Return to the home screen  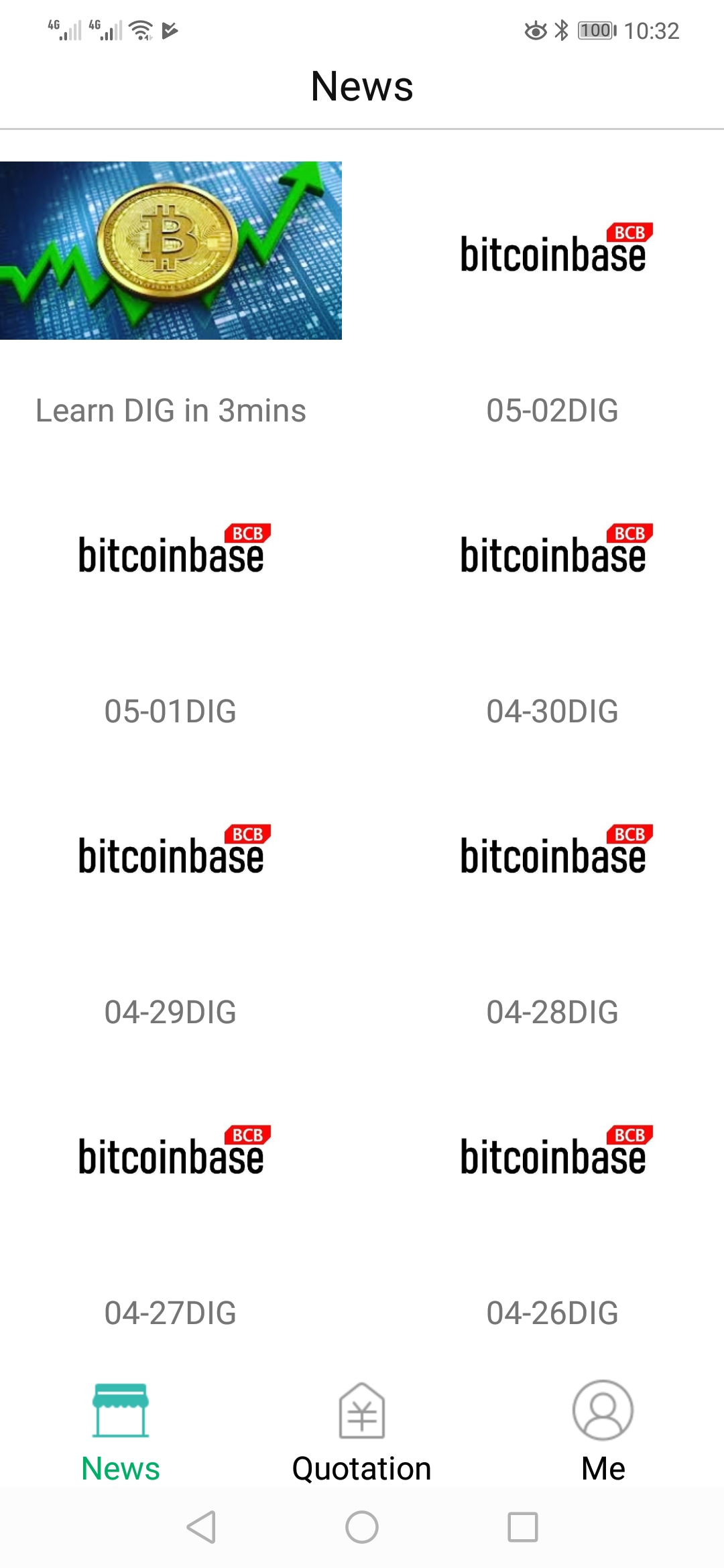362,1527
